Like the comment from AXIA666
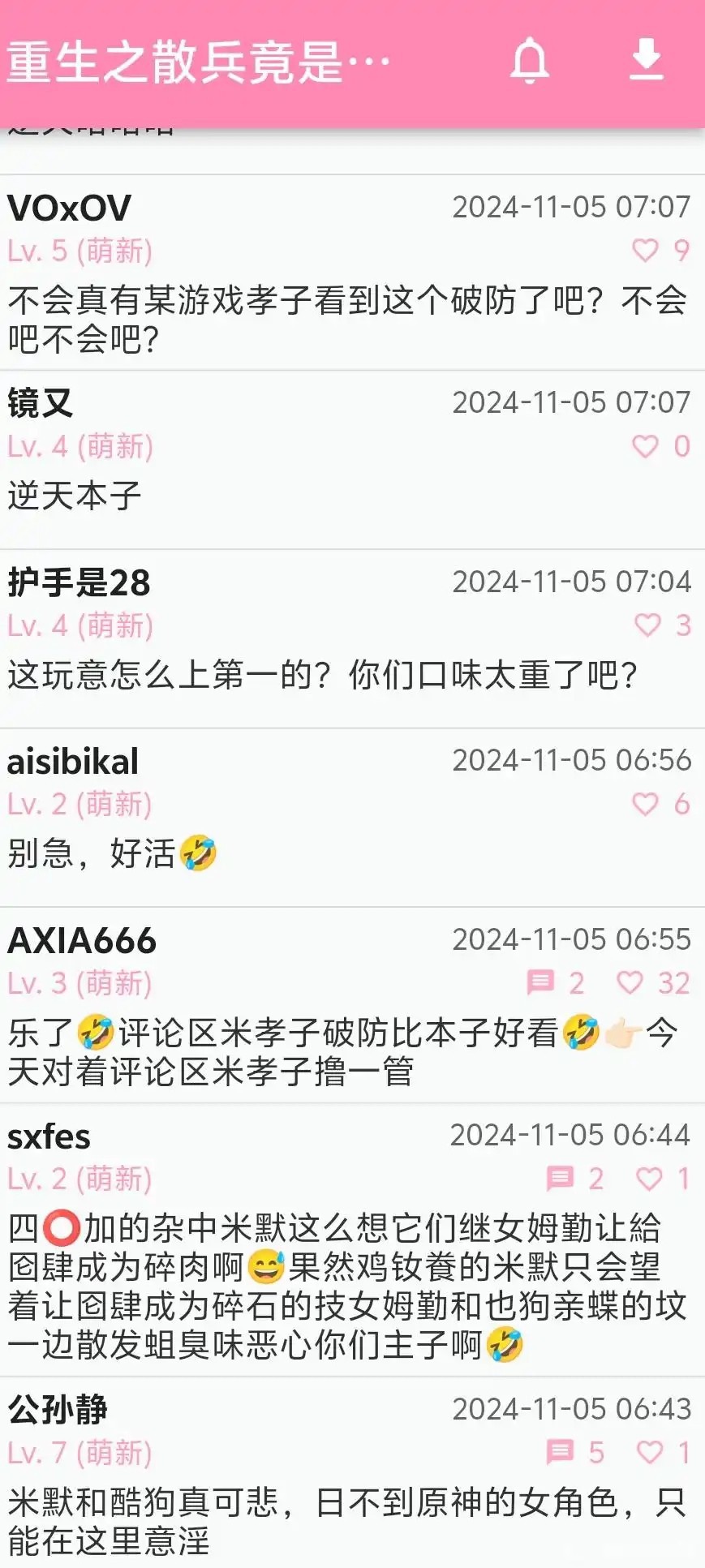Screen dimensions: 705x1568 click(630, 982)
